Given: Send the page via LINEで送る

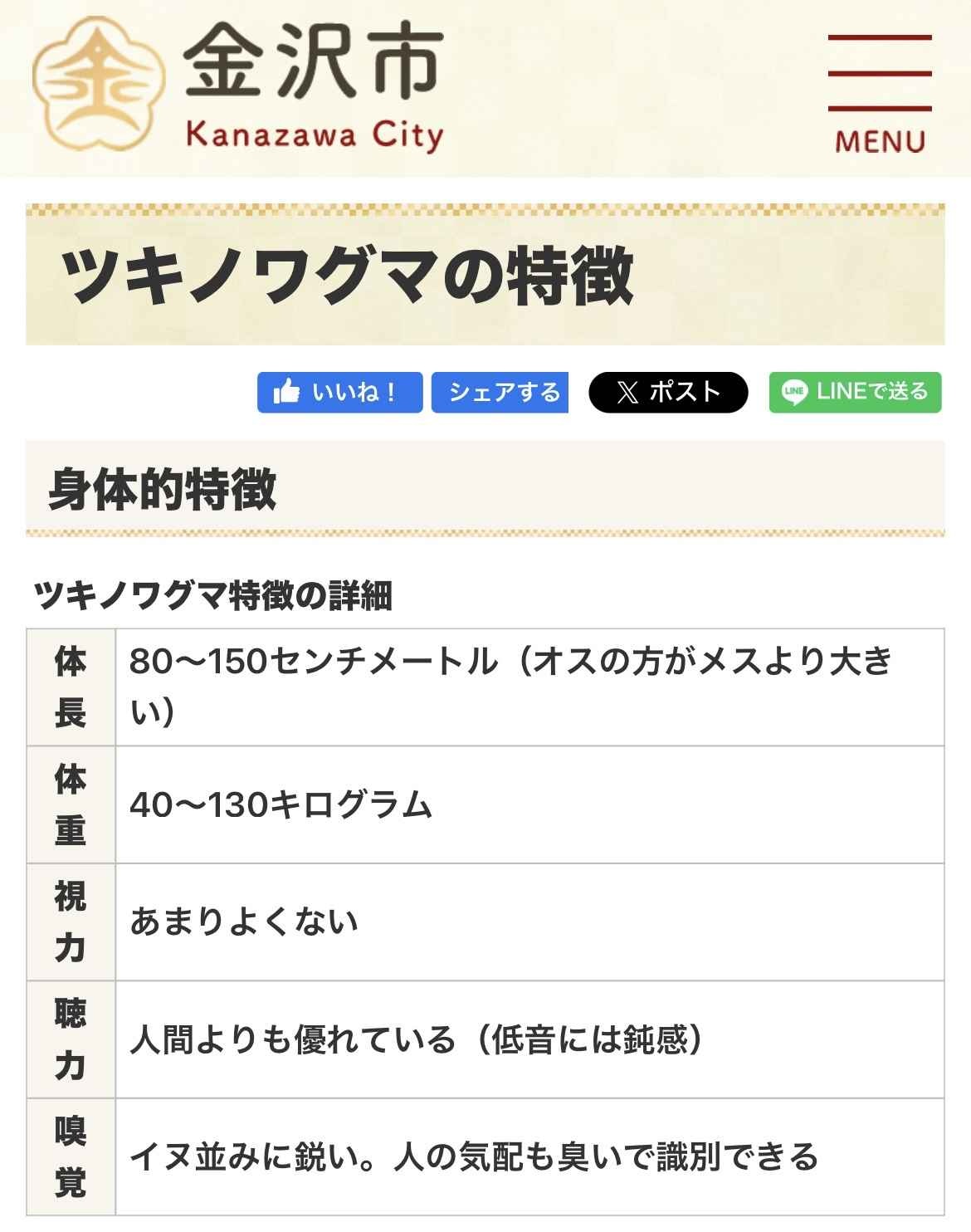Looking at the screenshot, I should [855, 392].
